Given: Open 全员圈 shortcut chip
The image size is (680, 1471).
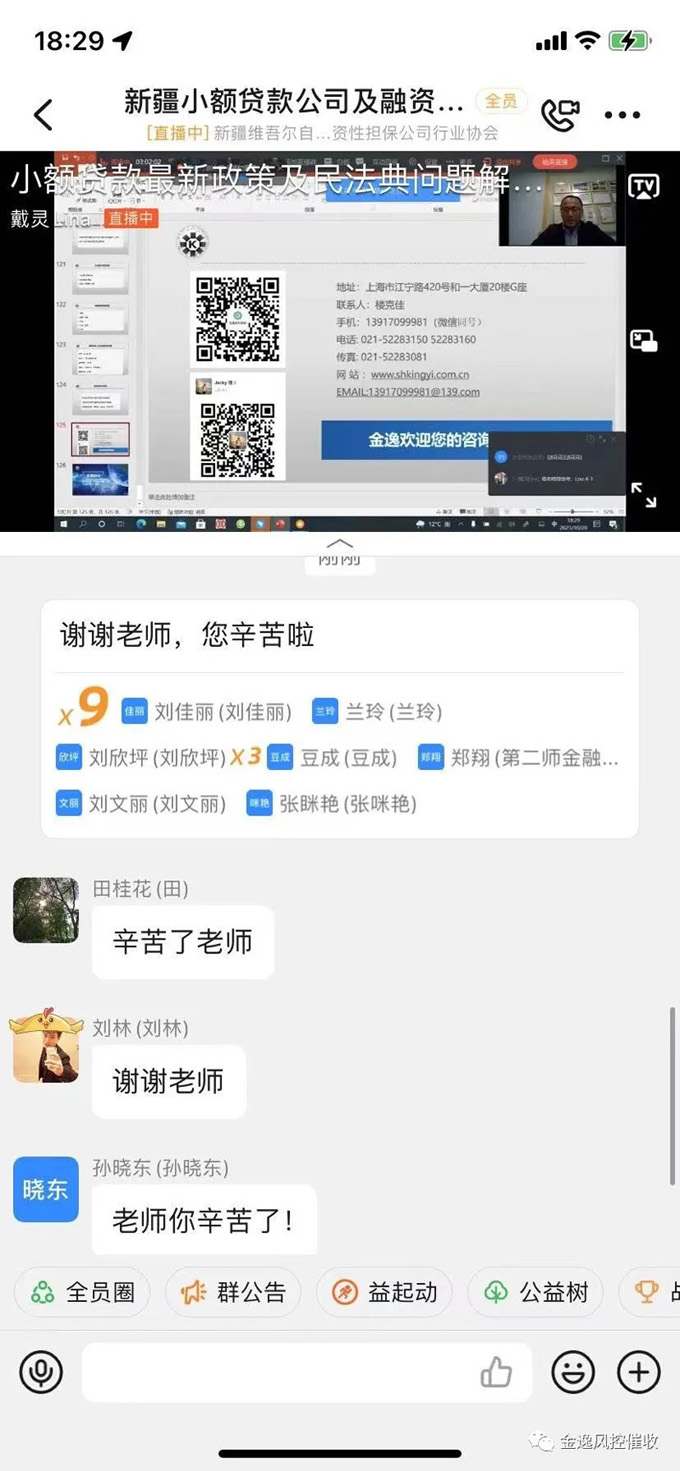Looking at the screenshot, I should tap(83, 1292).
